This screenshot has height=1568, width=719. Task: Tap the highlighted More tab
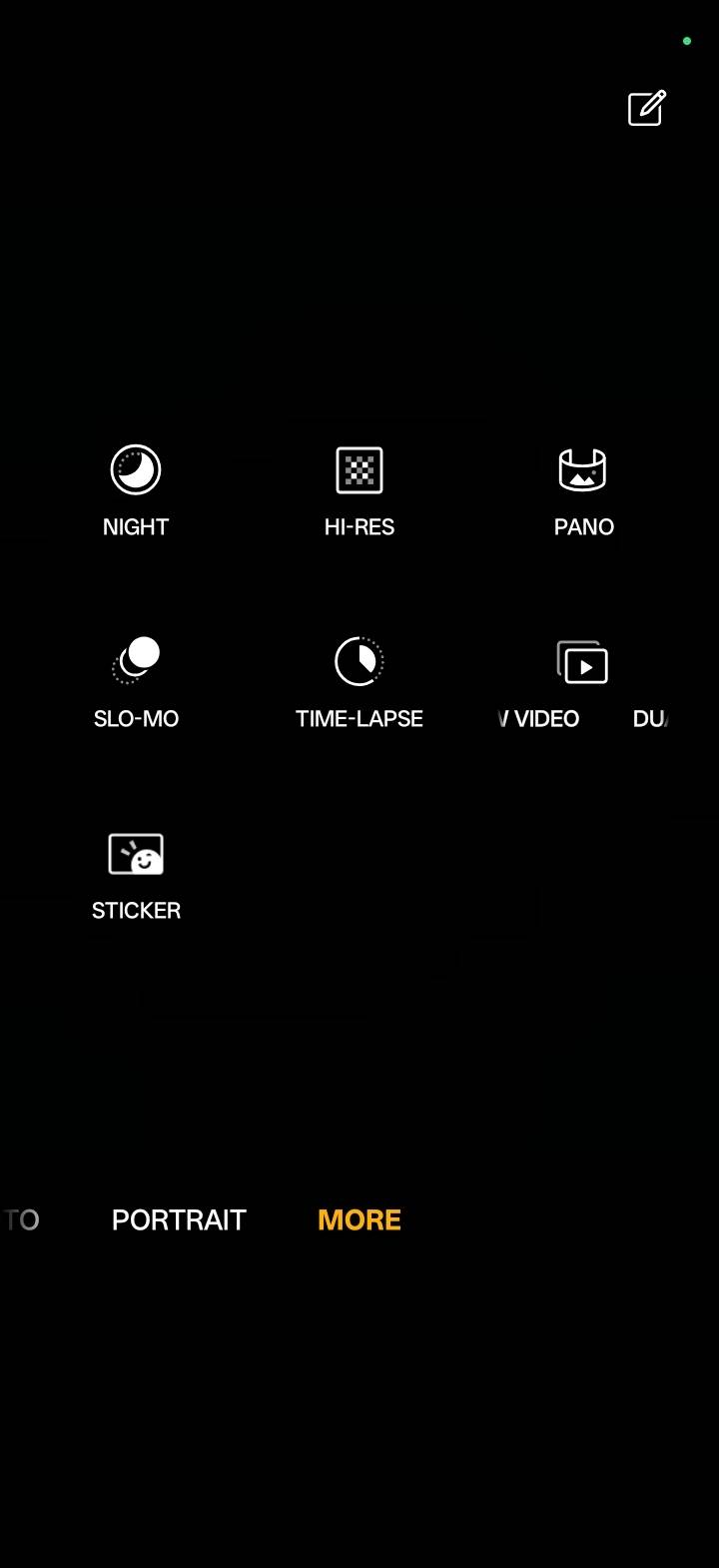tap(359, 1219)
